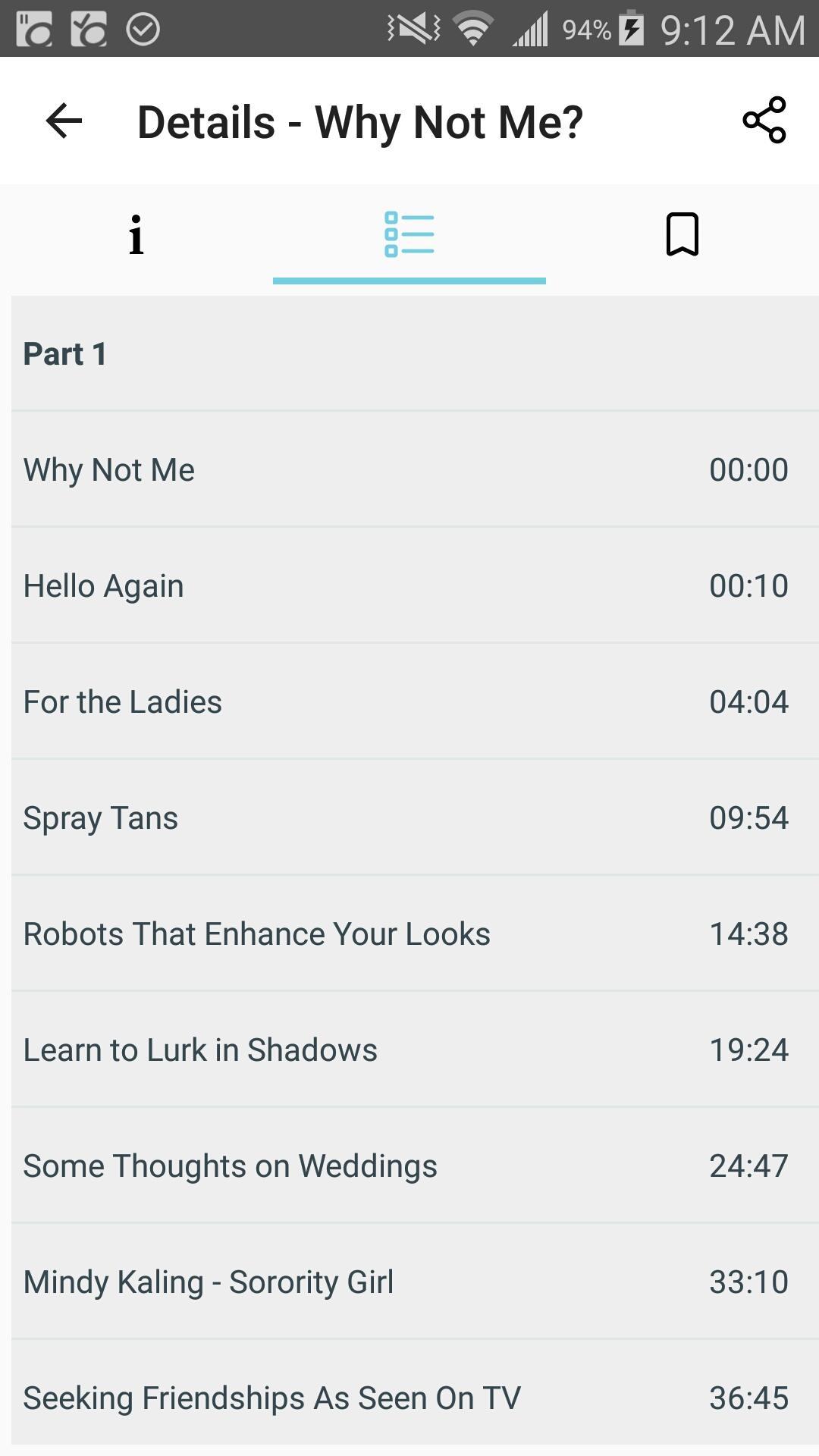Share this audiobook
819x1456 pixels.
(x=764, y=120)
